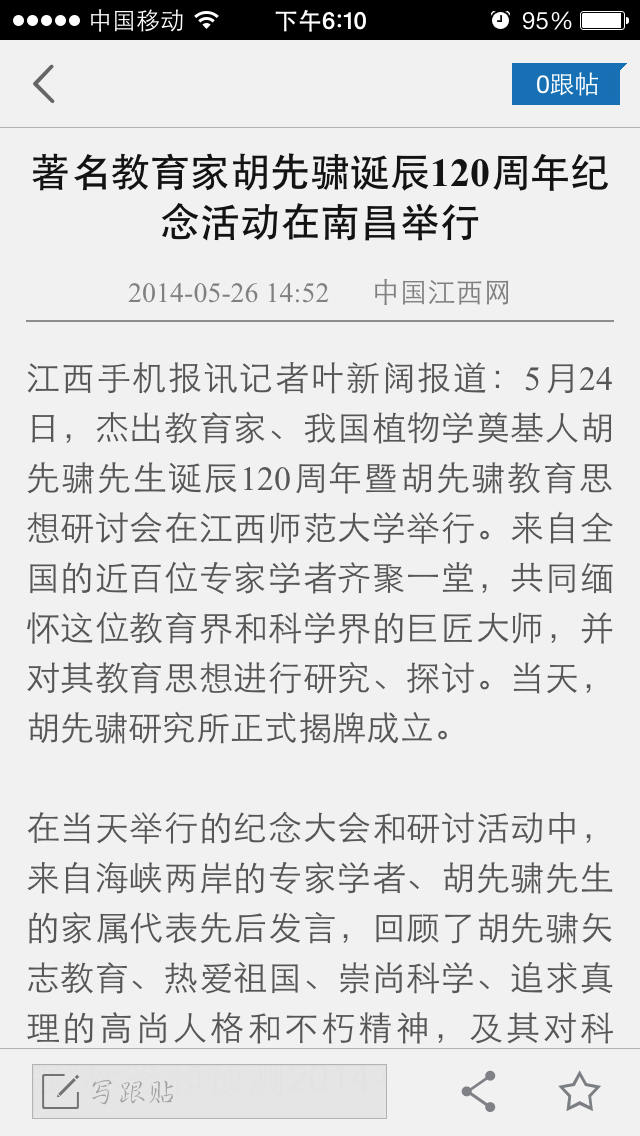The height and width of the screenshot is (1136, 640).
Task: Share this article
Action: point(478,1091)
